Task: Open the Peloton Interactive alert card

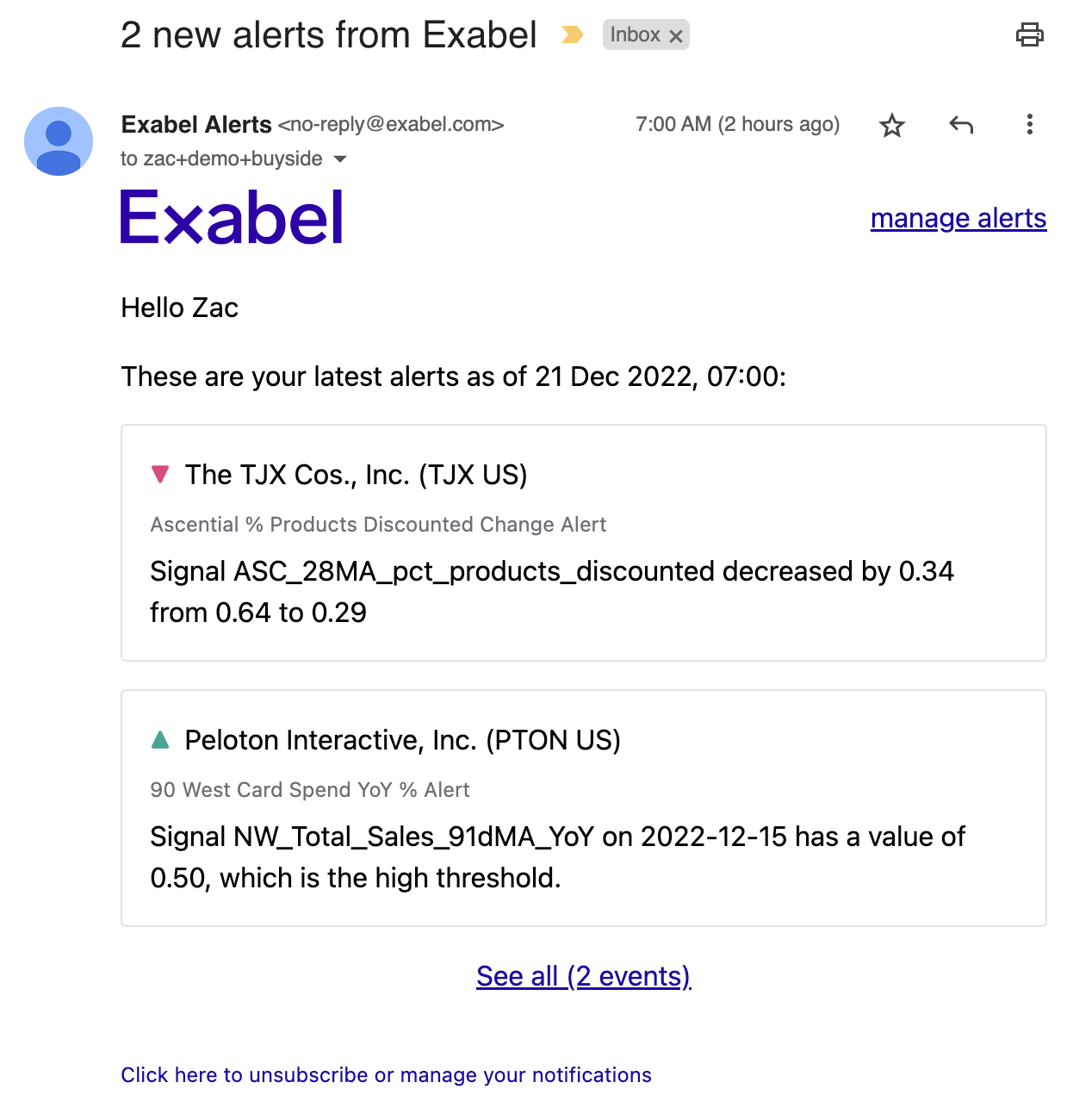Action: point(583,808)
